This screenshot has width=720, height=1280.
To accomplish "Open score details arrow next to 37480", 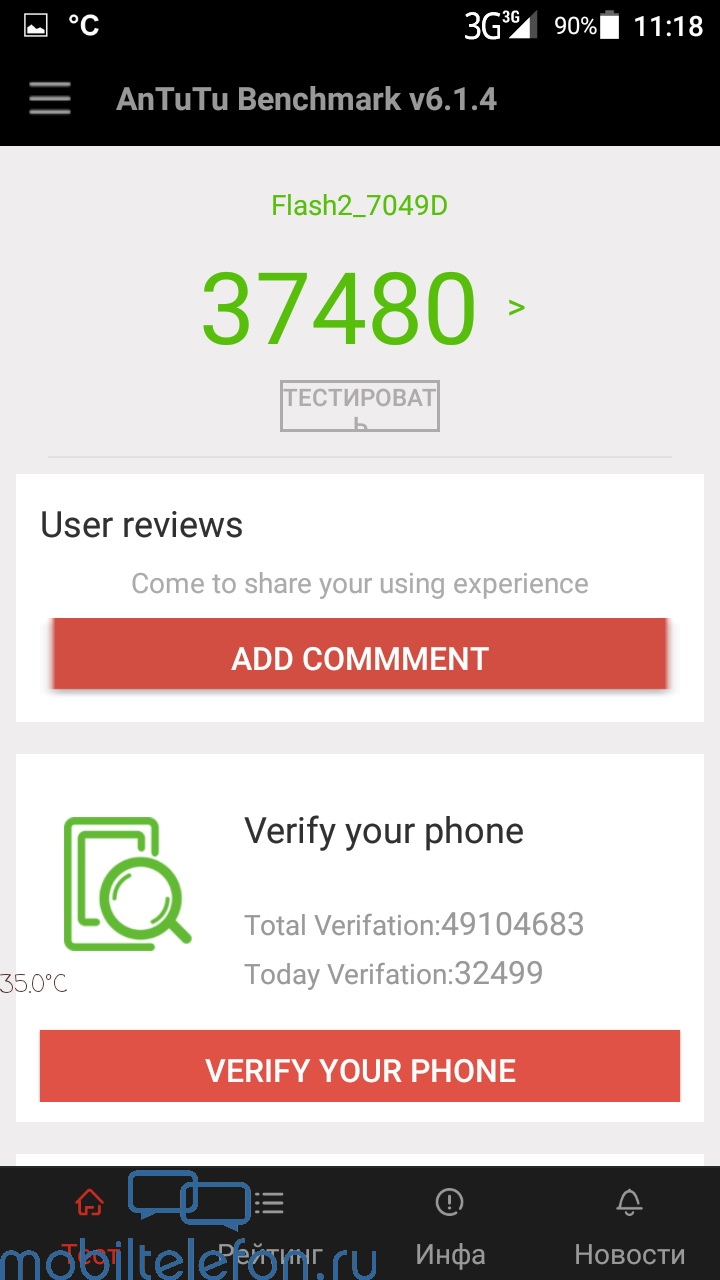I will click(516, 307).
